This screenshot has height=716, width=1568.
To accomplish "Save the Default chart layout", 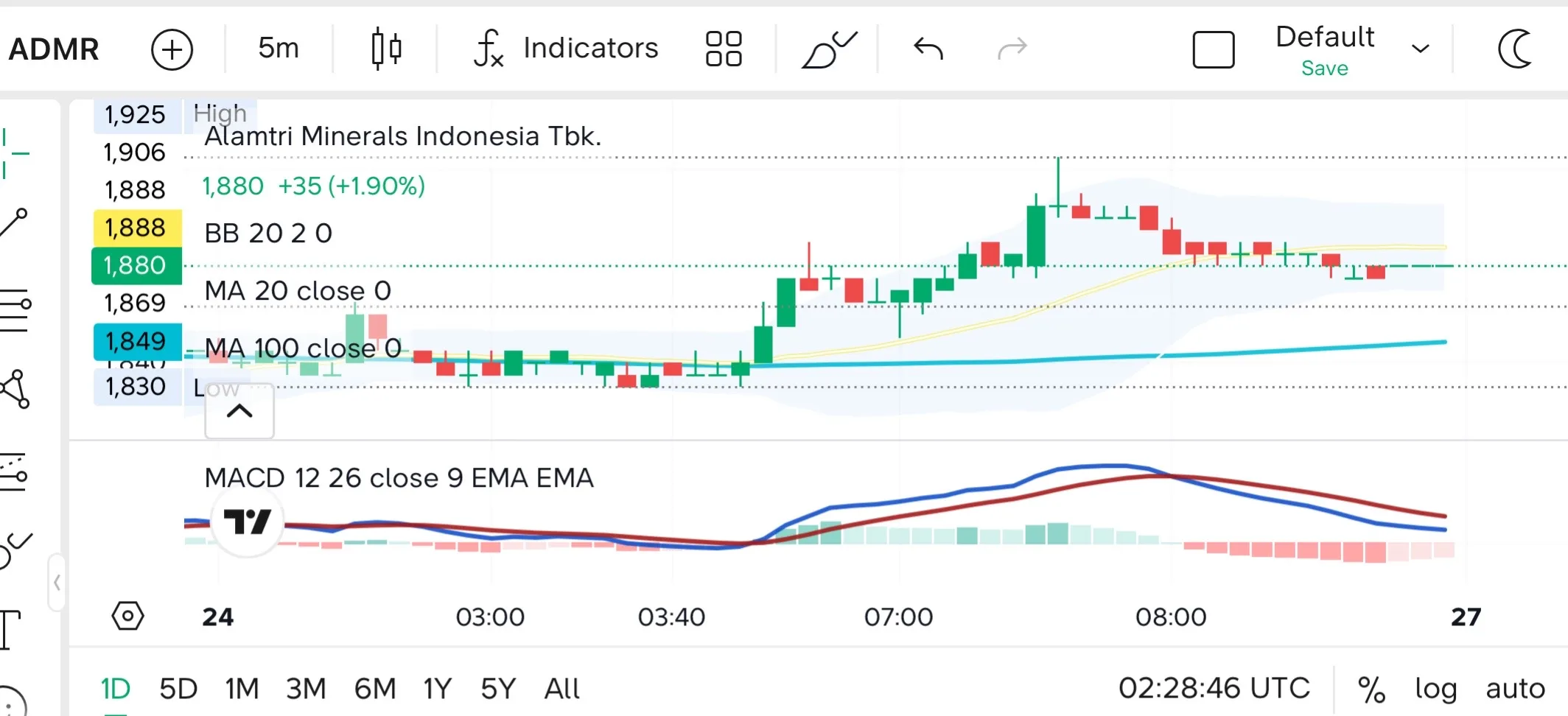I will [x=1324, y=69].
